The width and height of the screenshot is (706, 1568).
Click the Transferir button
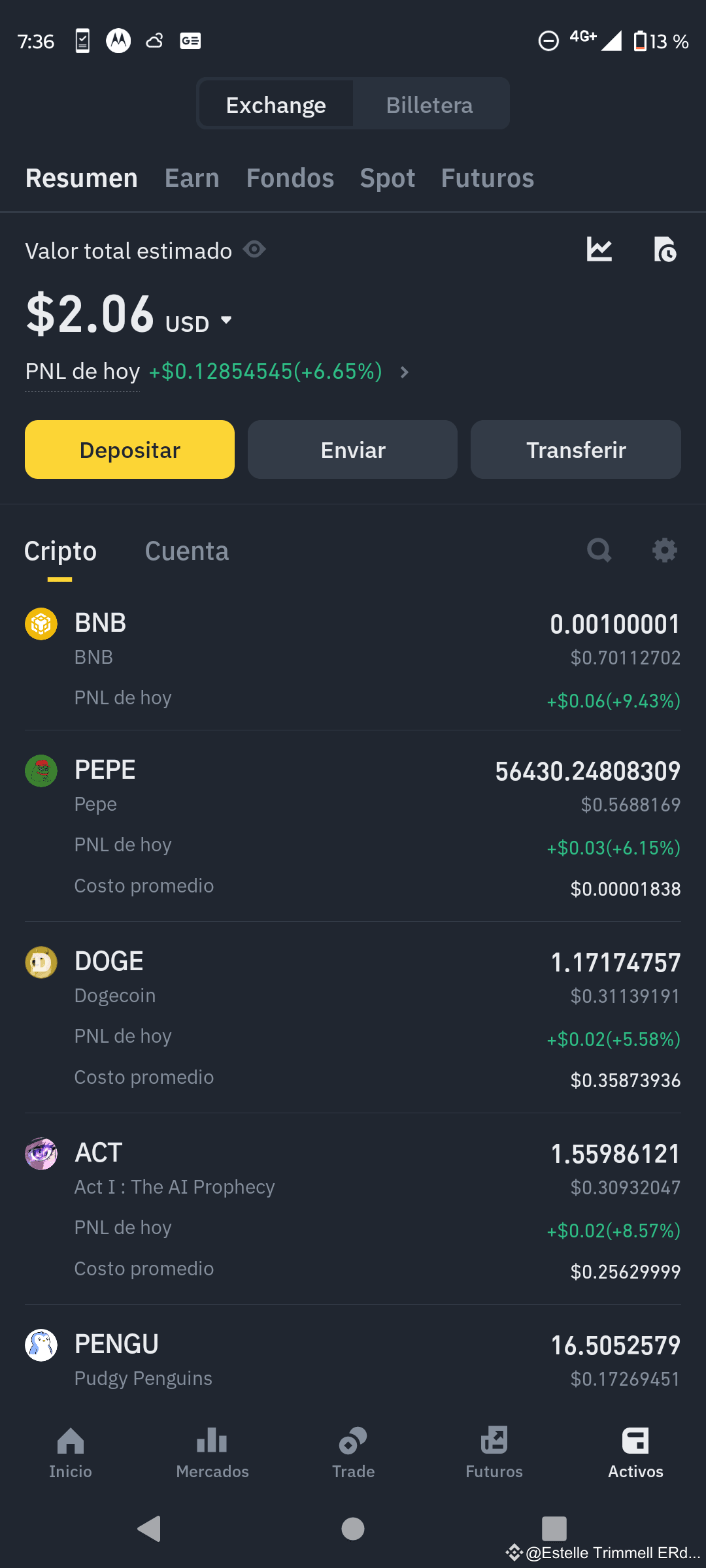click(x=575, y=449)
